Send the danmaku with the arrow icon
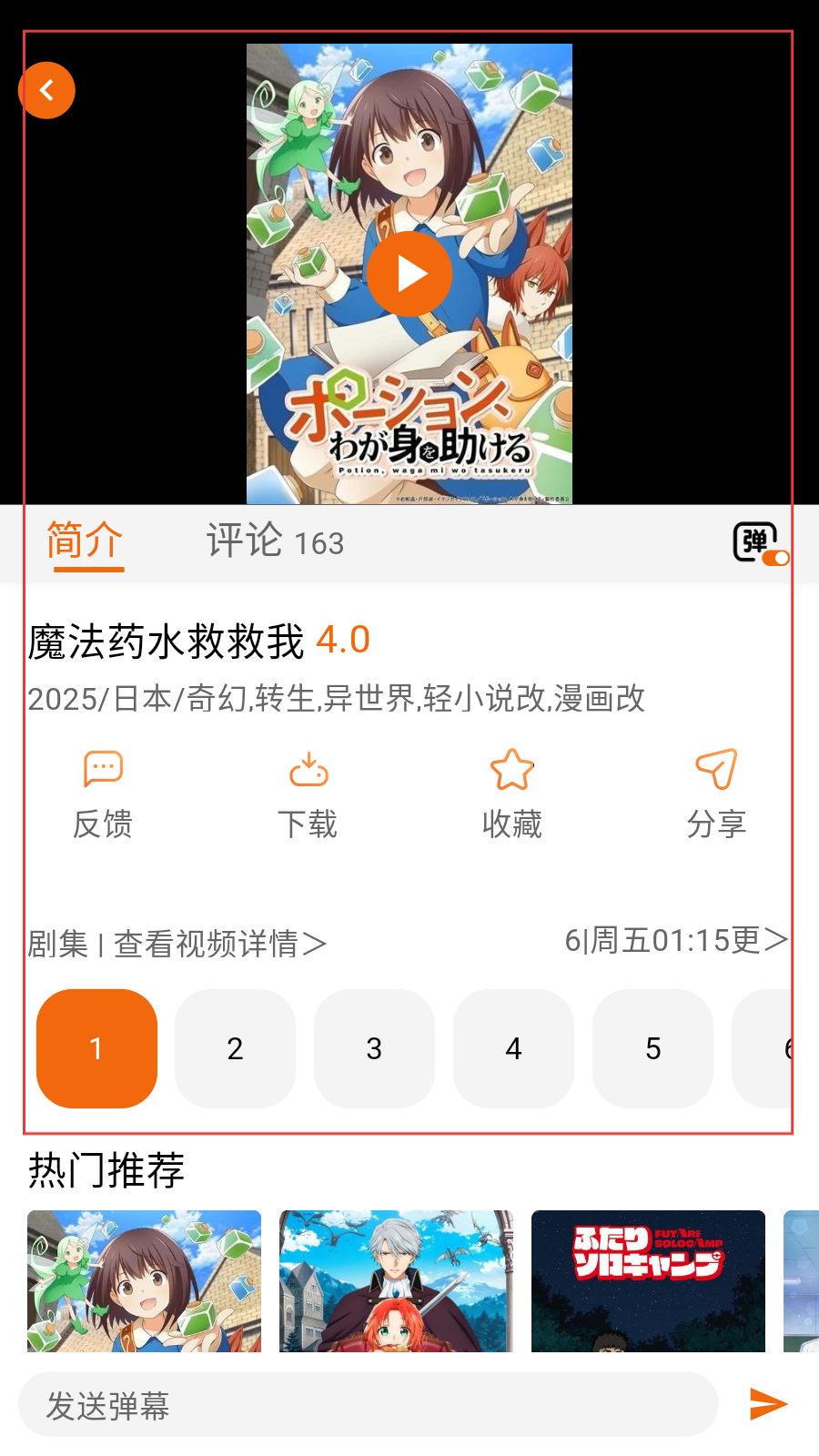This screenshot has width=819, height=1456. click(767, 1404)
